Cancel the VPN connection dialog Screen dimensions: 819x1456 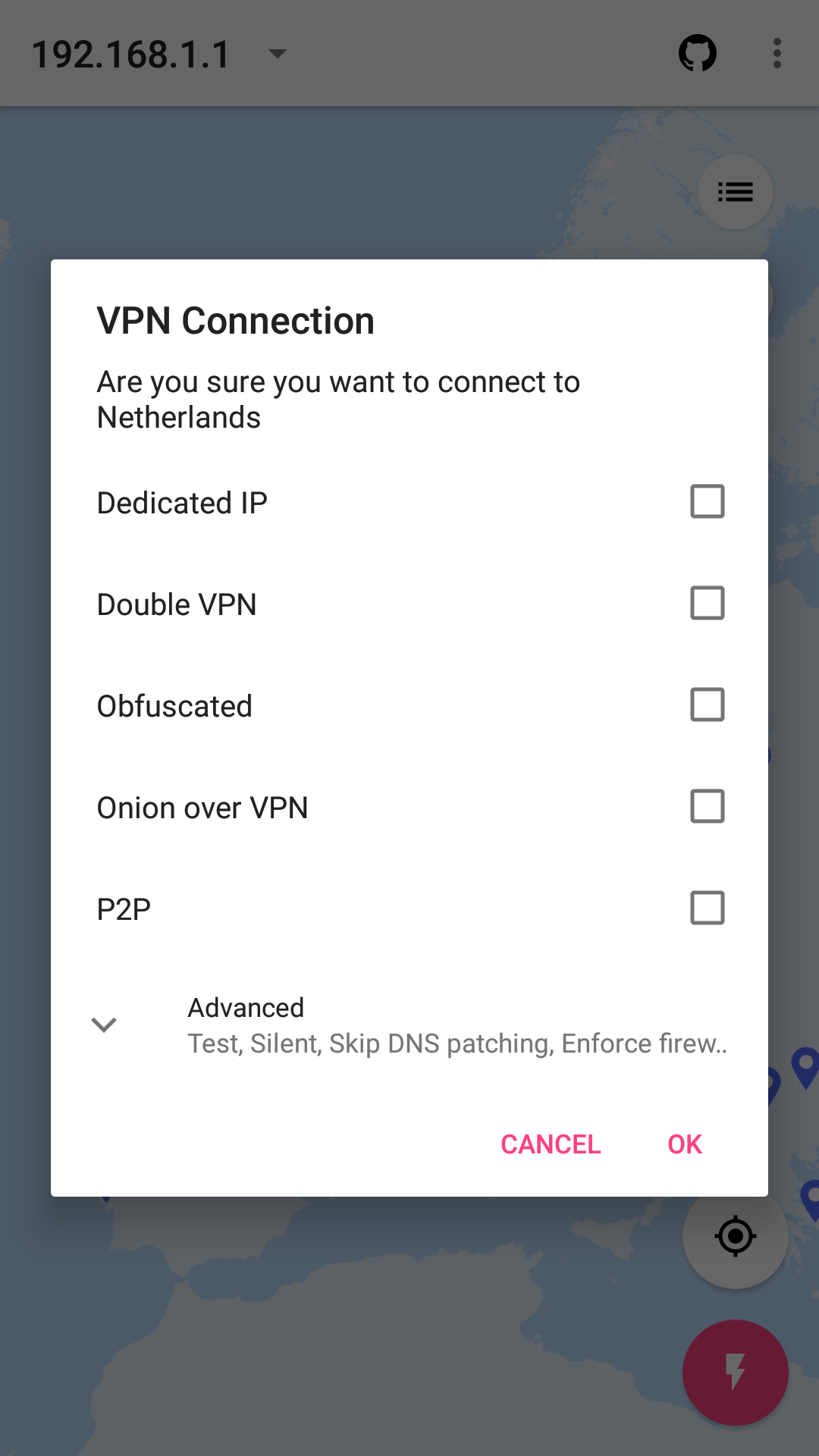point(551,1144)
